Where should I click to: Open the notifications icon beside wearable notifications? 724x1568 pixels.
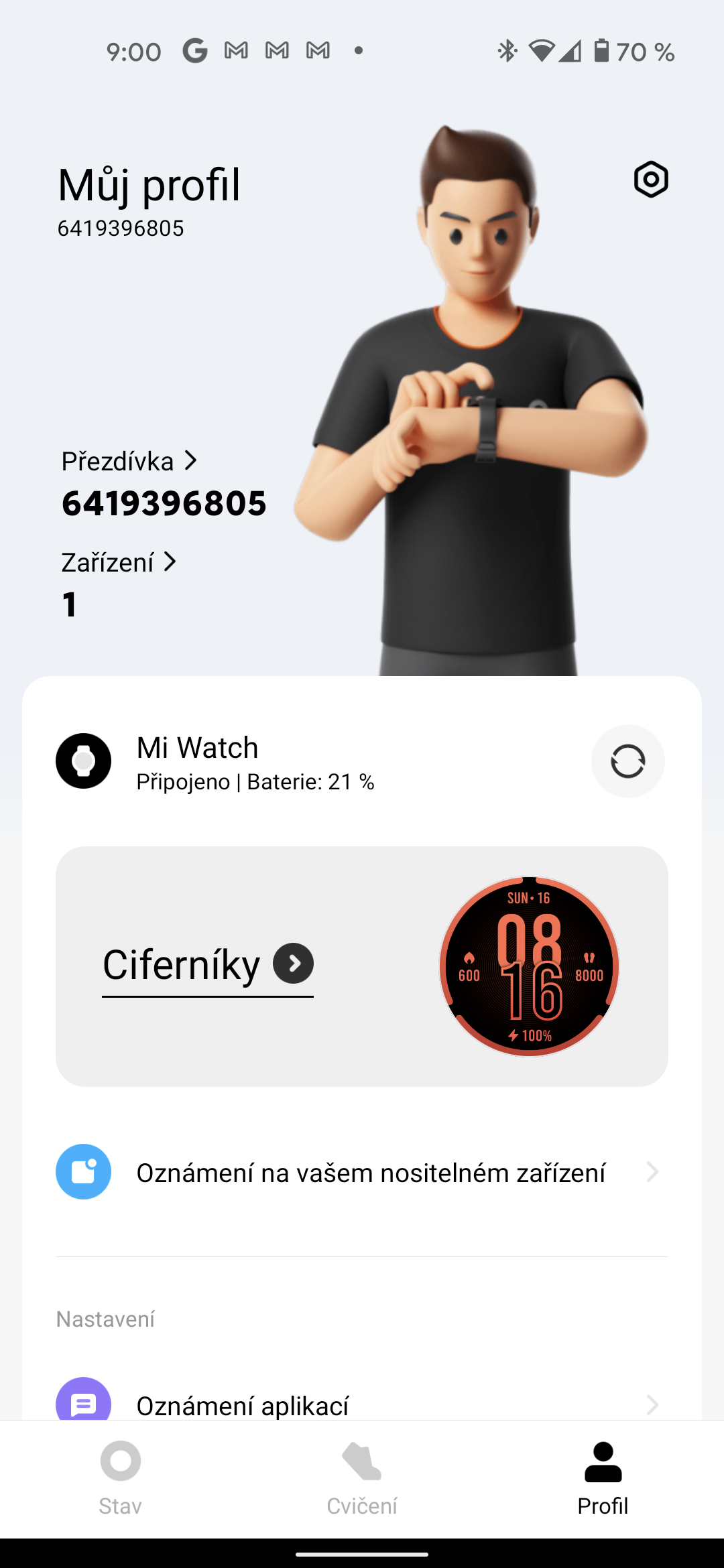[x=82, y=1171]
